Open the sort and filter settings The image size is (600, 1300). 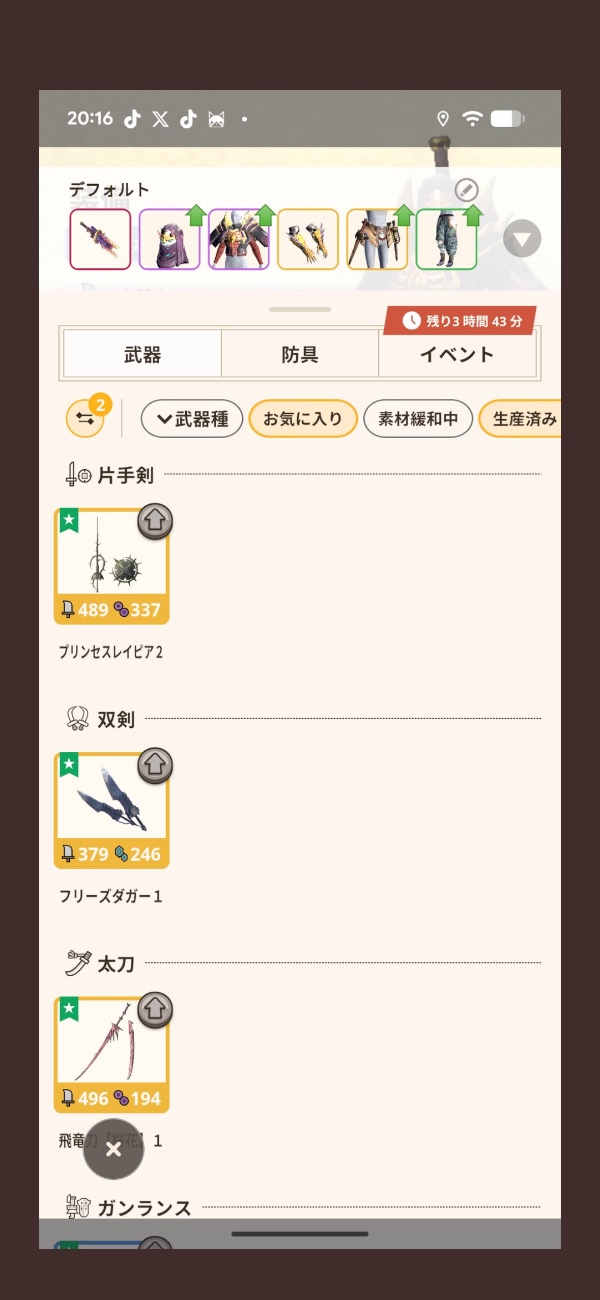click(85, 418)
